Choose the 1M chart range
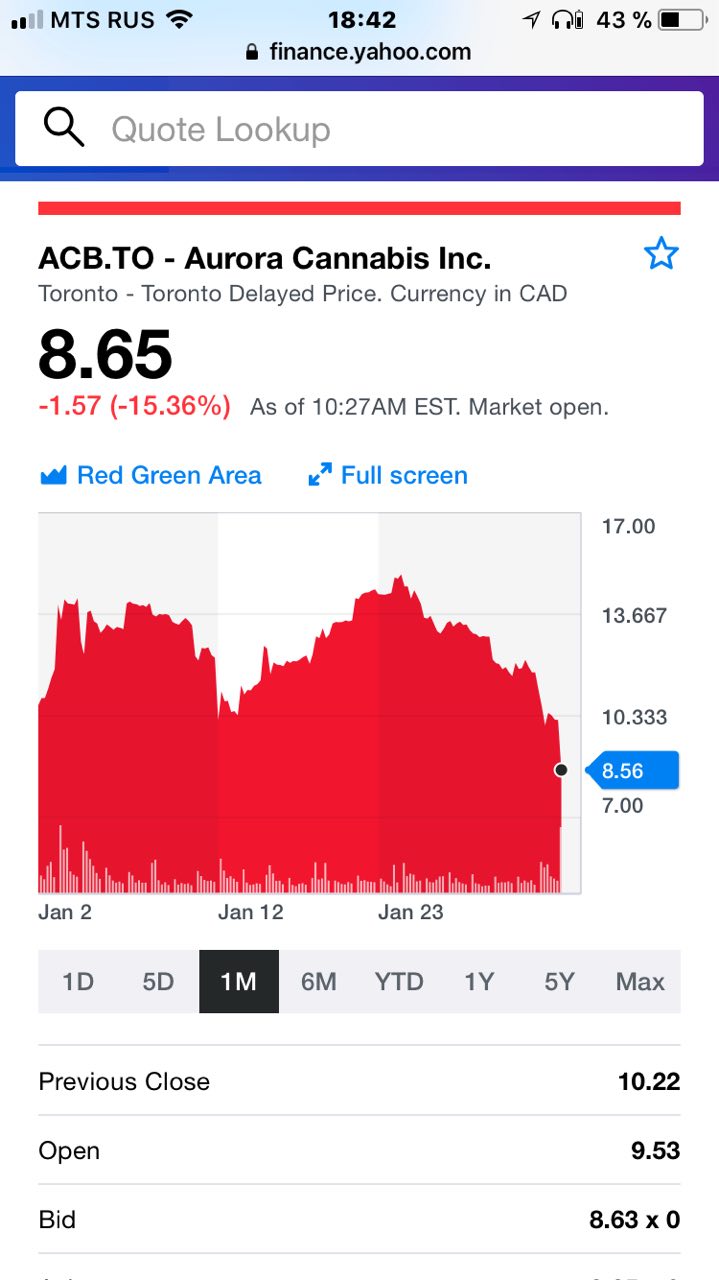 click(239, 982)
